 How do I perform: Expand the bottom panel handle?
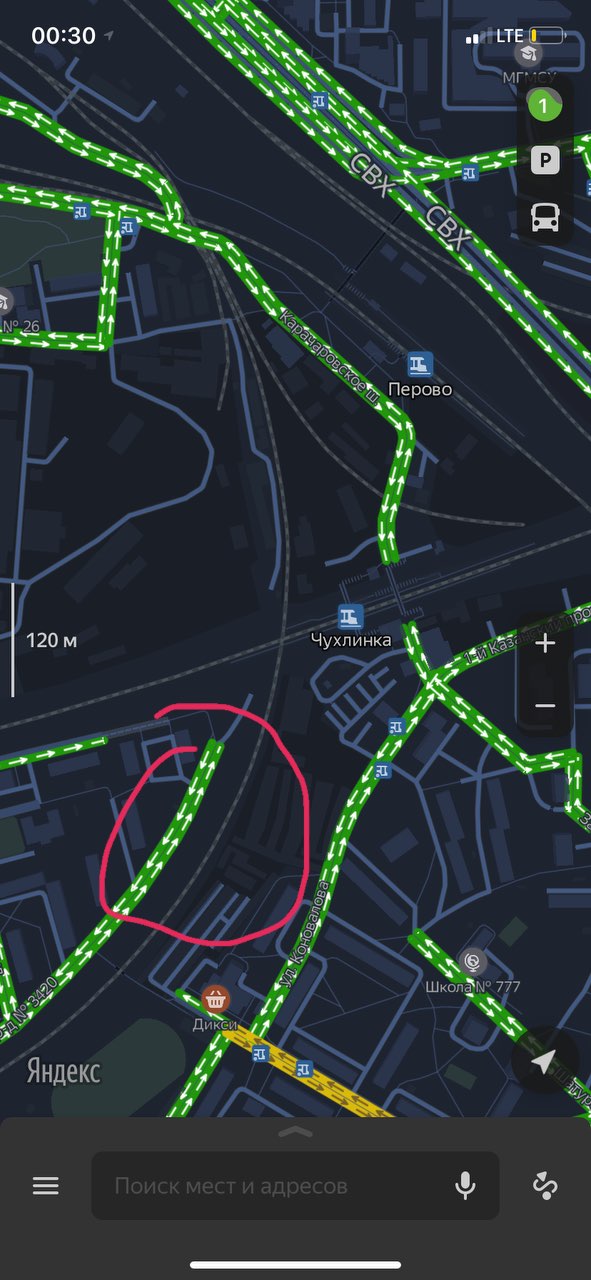296,1132
